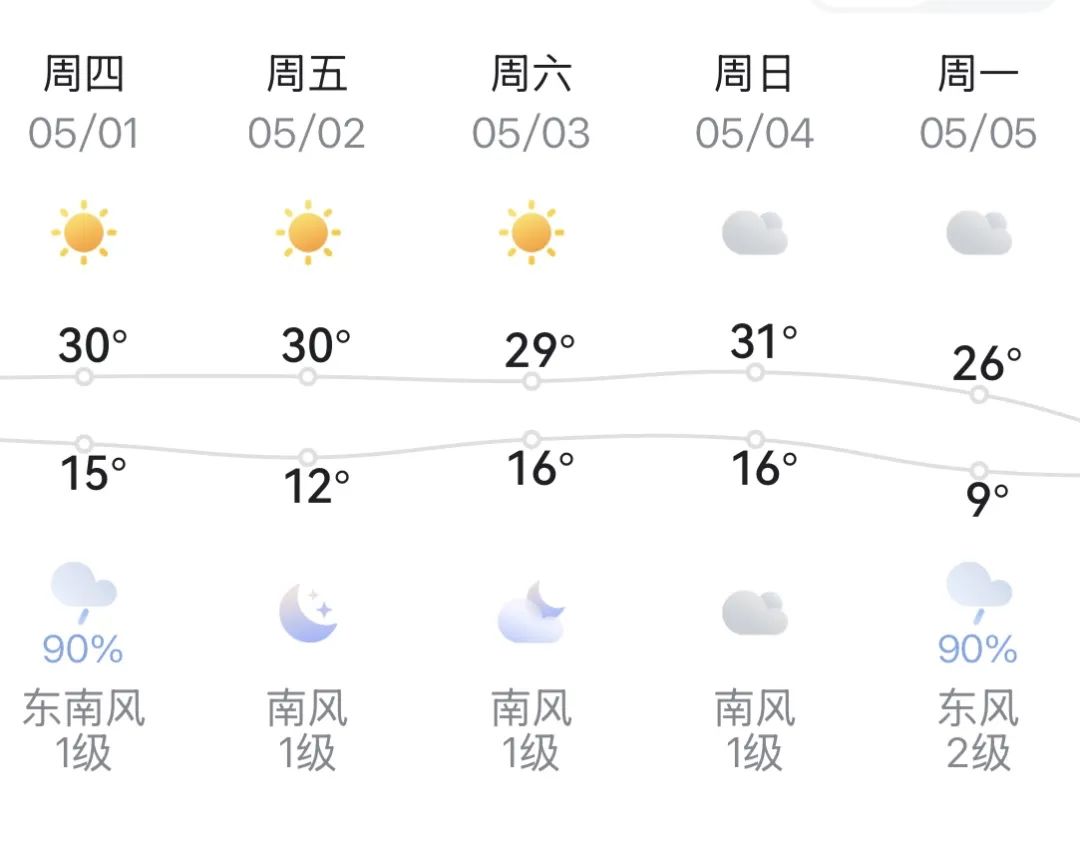Open Thursday 05/01 forecast details
Screen dimensions: 1080x853
pyautogui.click(x=84, y=232)
